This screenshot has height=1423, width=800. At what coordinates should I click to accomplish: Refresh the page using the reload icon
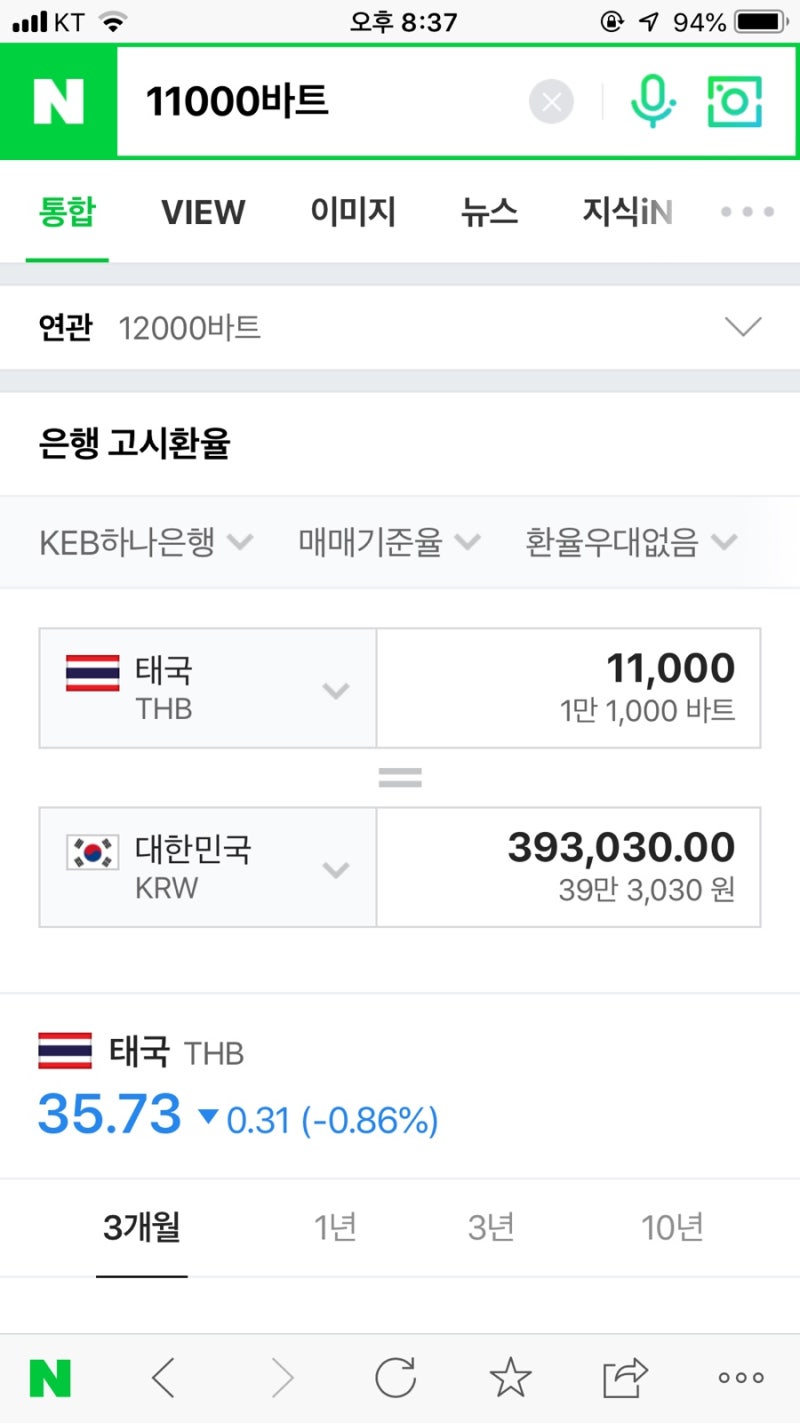coord(396,1376)
